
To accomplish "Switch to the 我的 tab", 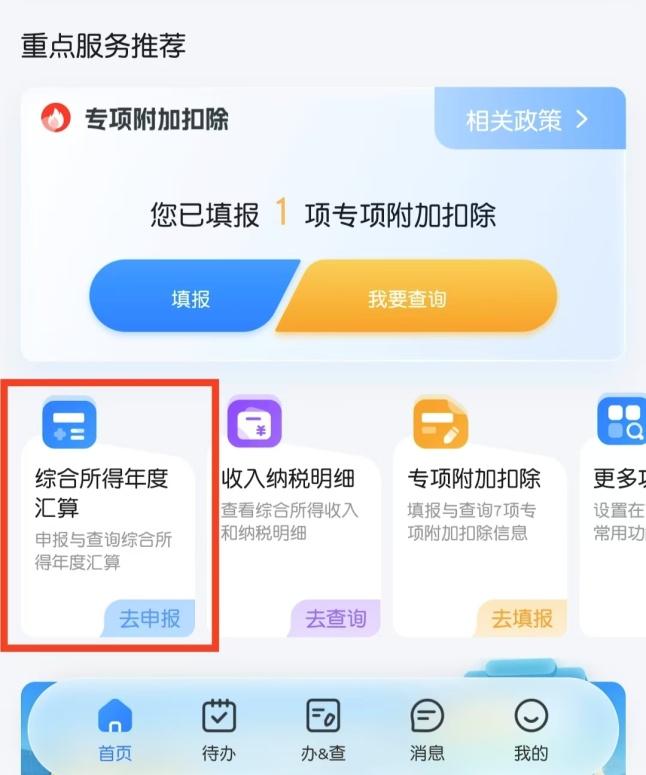I will (x=531, y=731).
